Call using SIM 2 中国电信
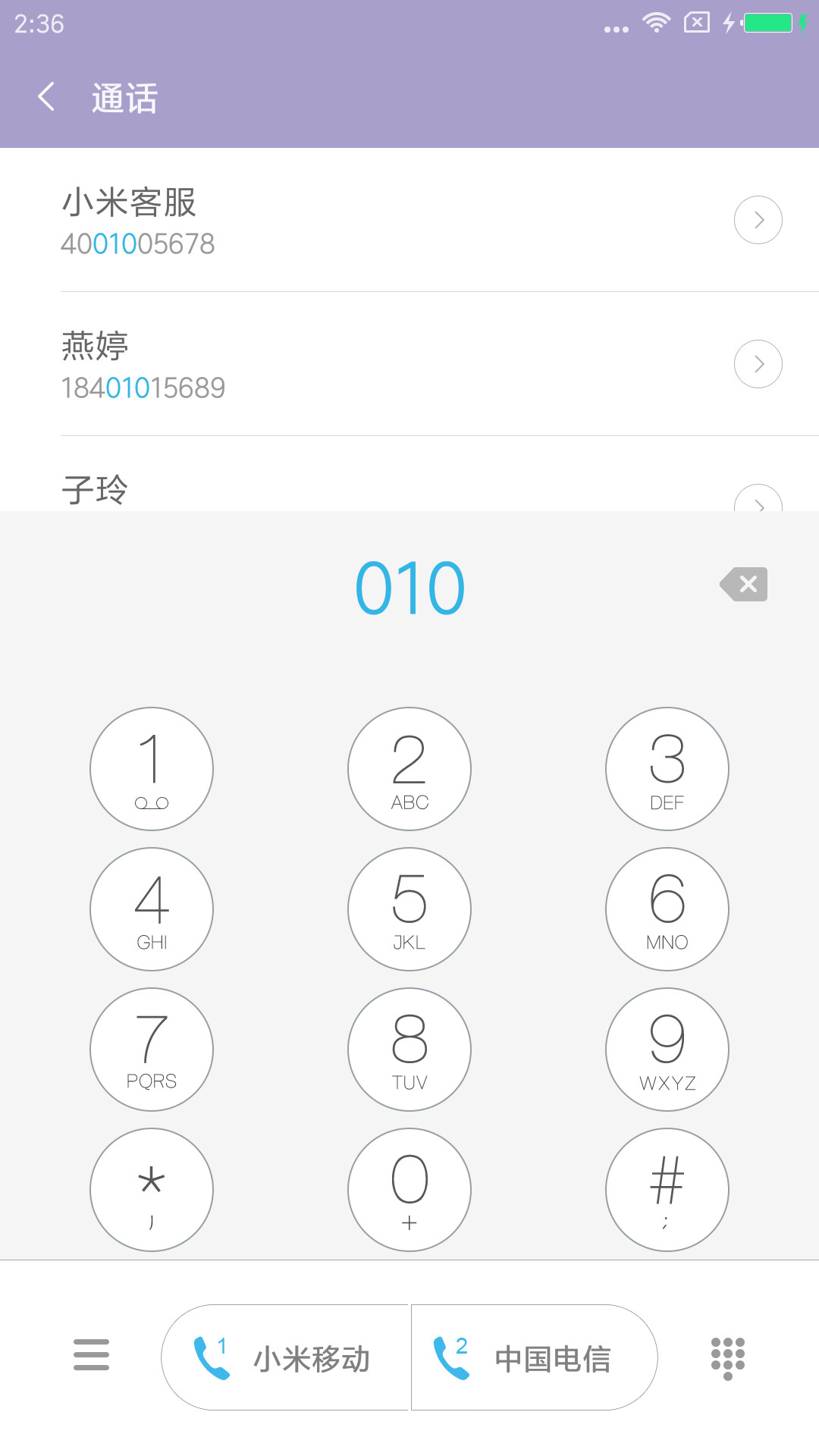 pyautogui.click(x=534, y=1357)
